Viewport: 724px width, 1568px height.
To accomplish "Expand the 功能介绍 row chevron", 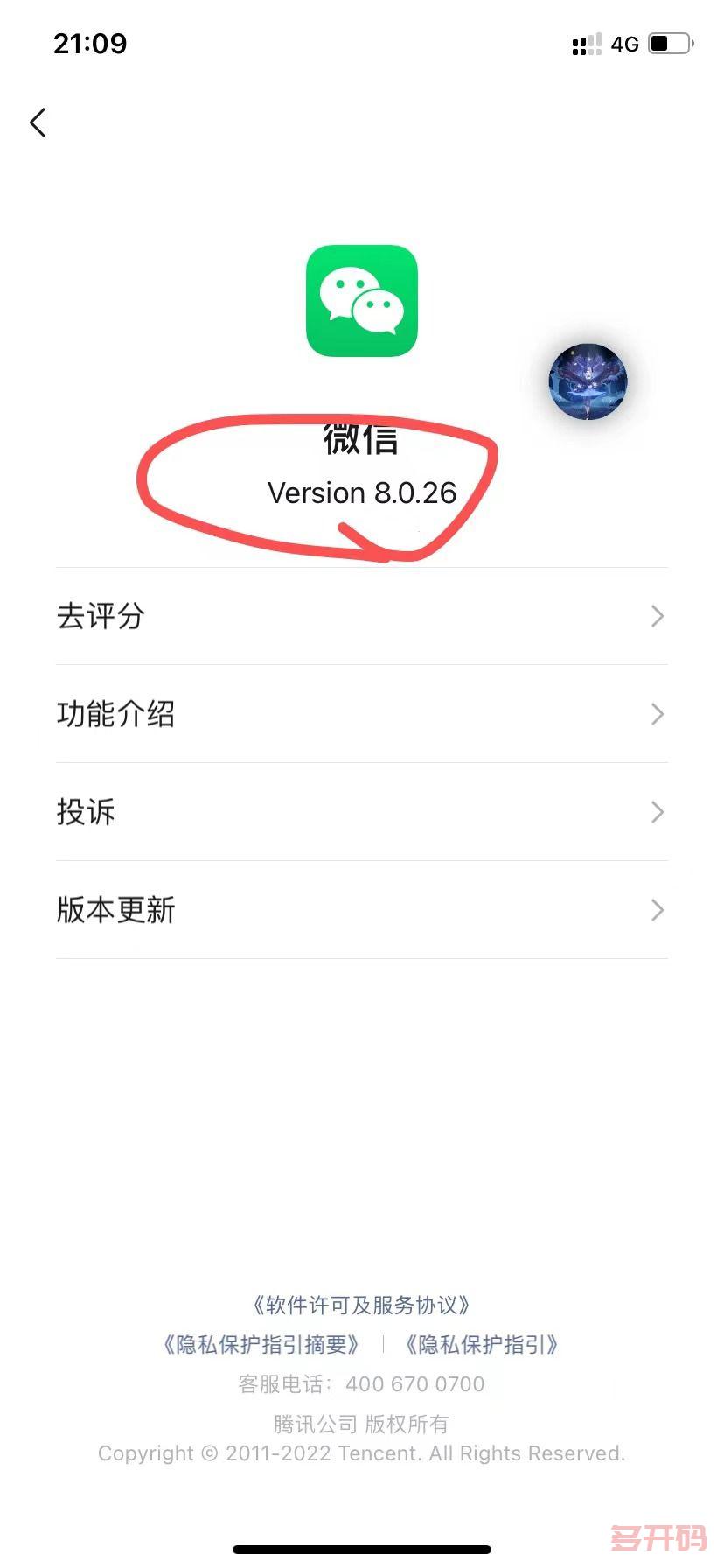I will pyautogui.click(x=658, y=715).
